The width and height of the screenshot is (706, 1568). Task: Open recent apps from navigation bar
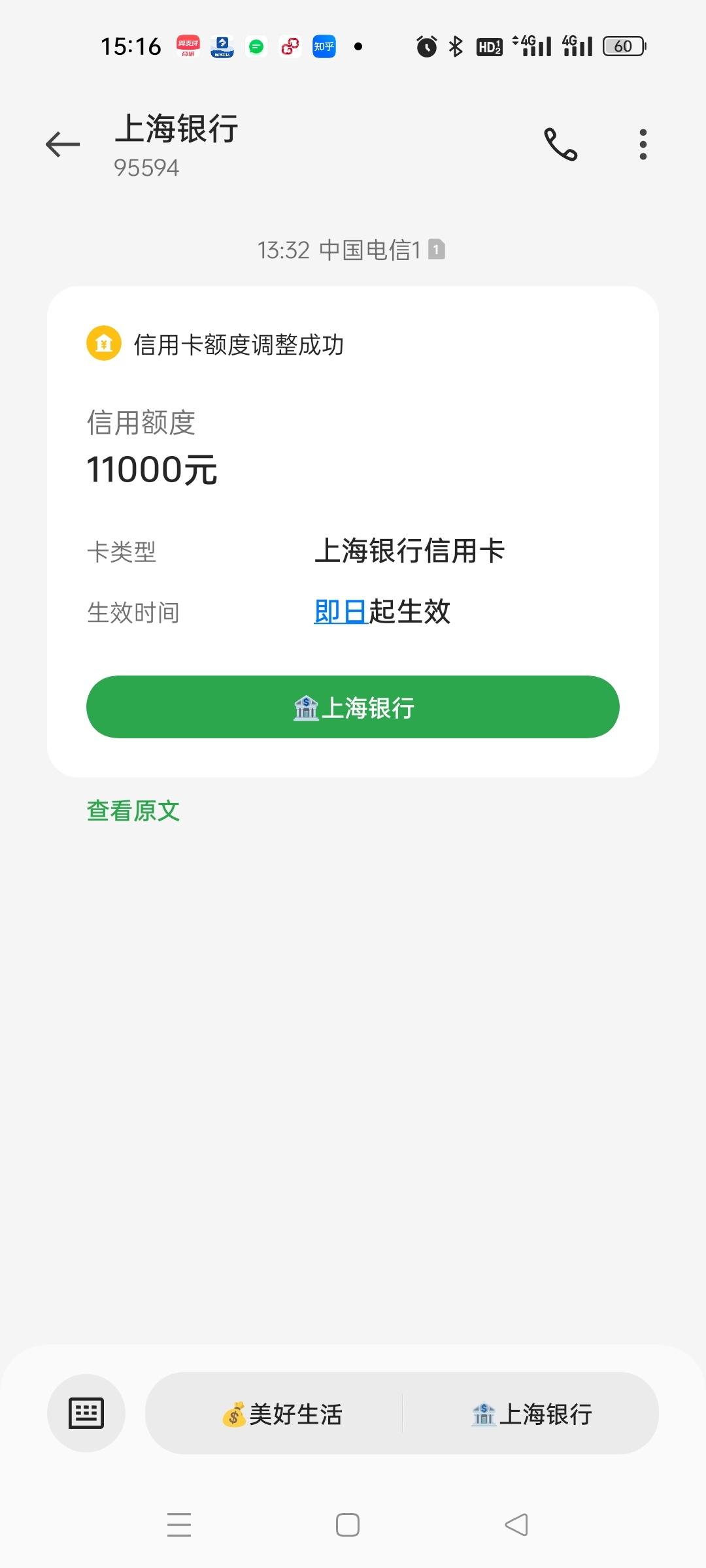pyautogui.click(x=179, y=1525)
